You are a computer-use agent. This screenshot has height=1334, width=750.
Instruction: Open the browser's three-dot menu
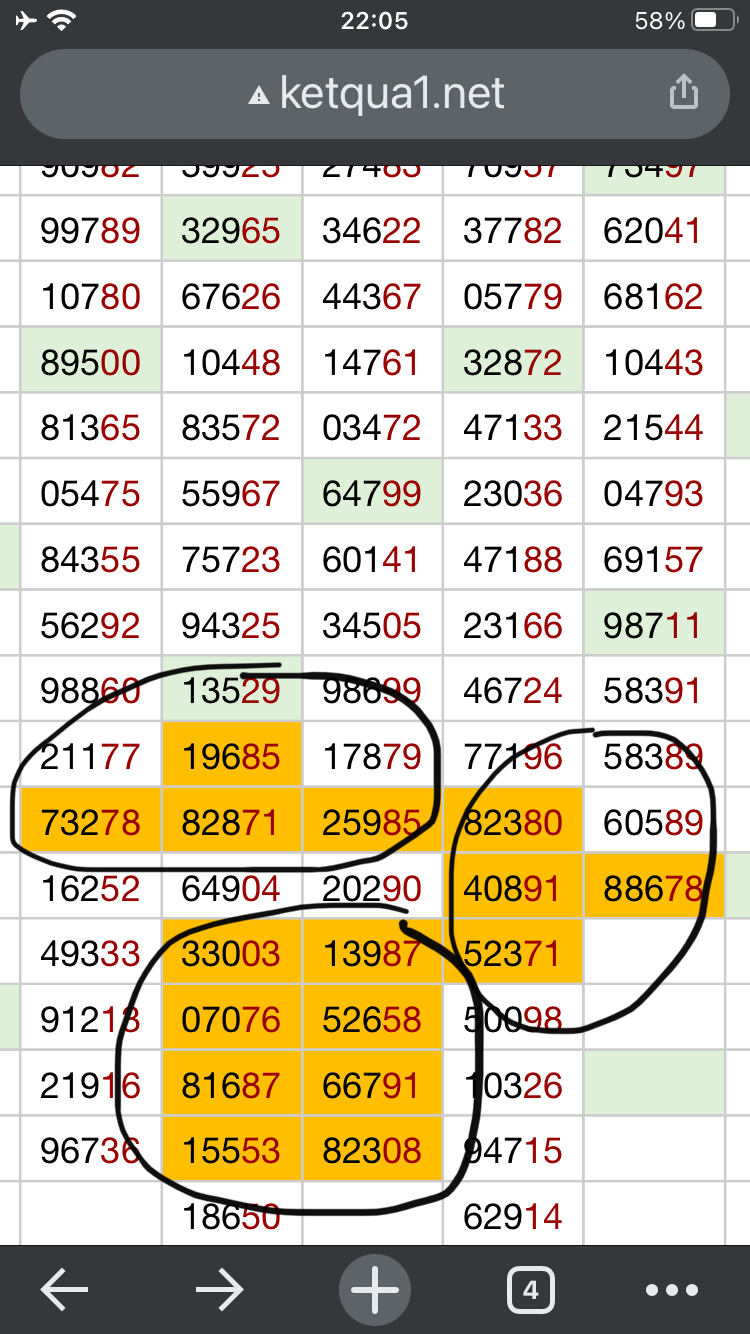(671, 1290)
